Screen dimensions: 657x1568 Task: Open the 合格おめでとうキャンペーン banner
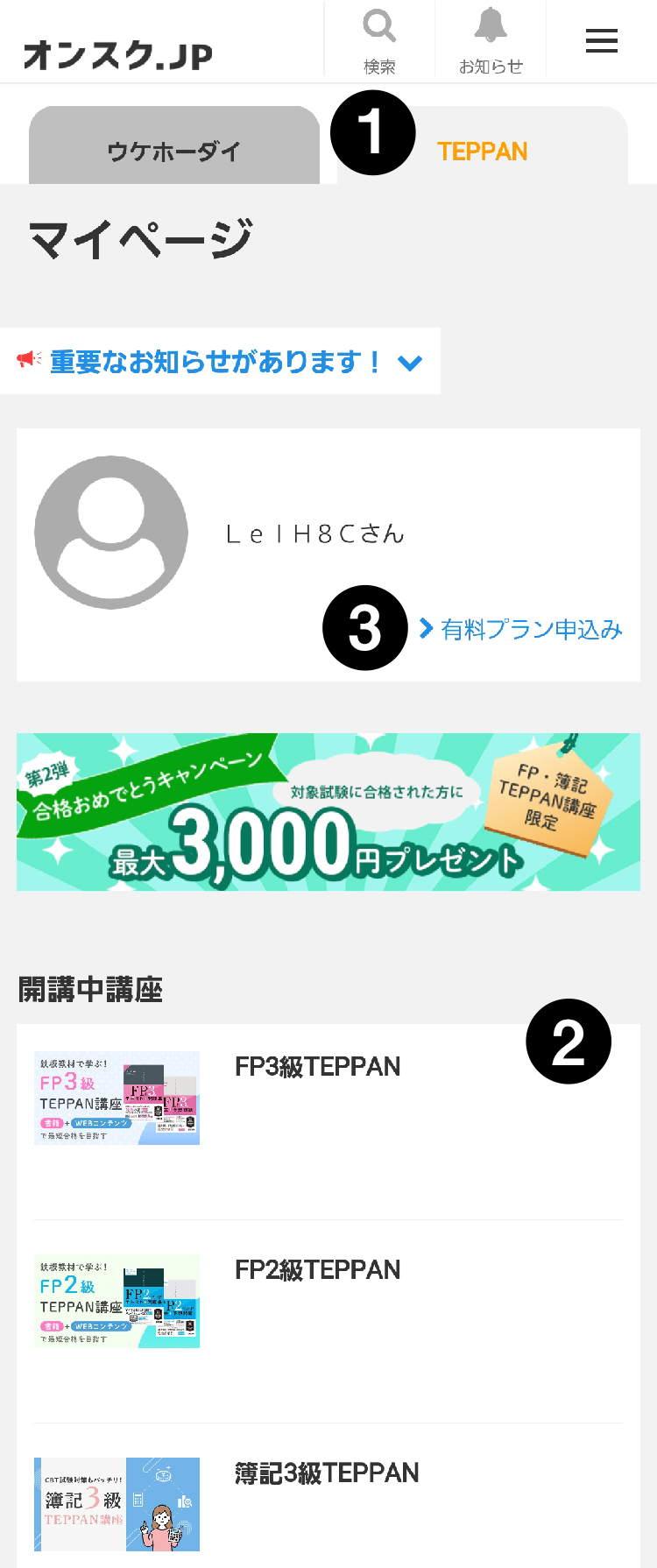tap(328, 812)
